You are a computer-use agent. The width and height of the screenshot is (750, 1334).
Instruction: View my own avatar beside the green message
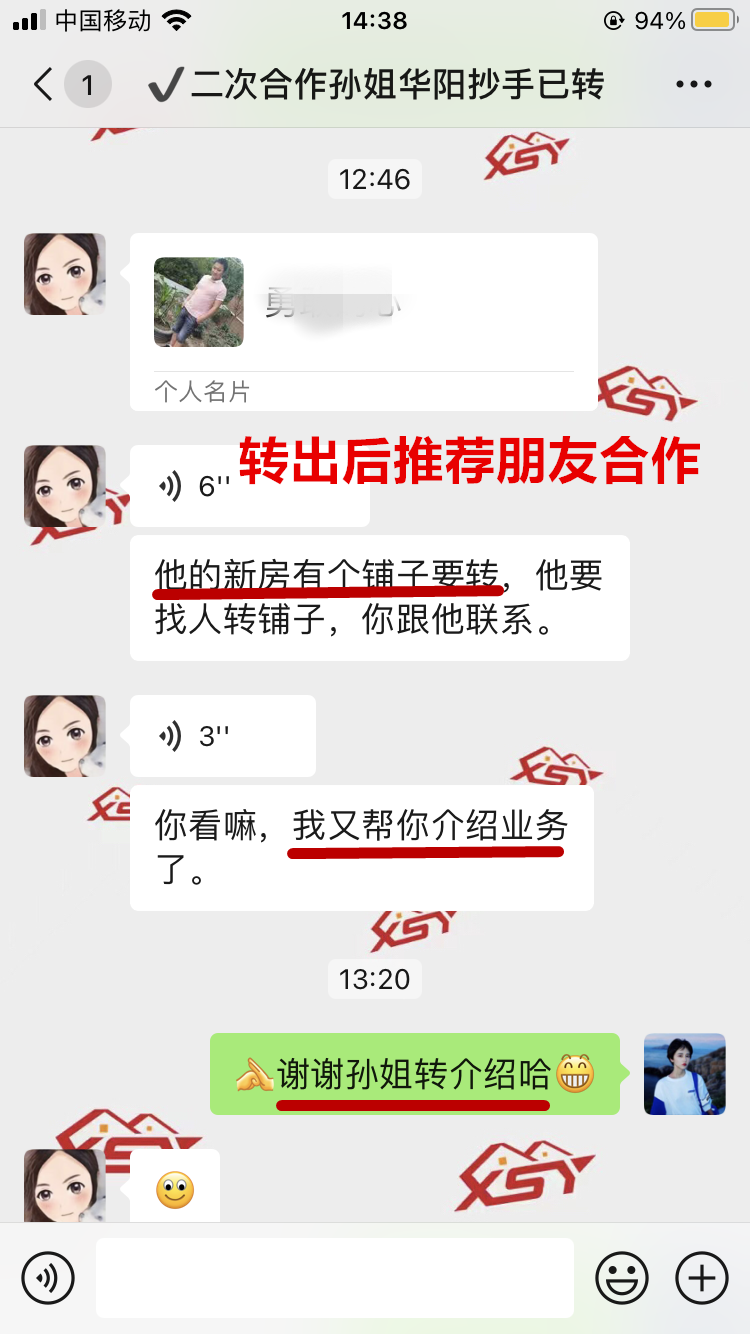(x=685, y=1074)
